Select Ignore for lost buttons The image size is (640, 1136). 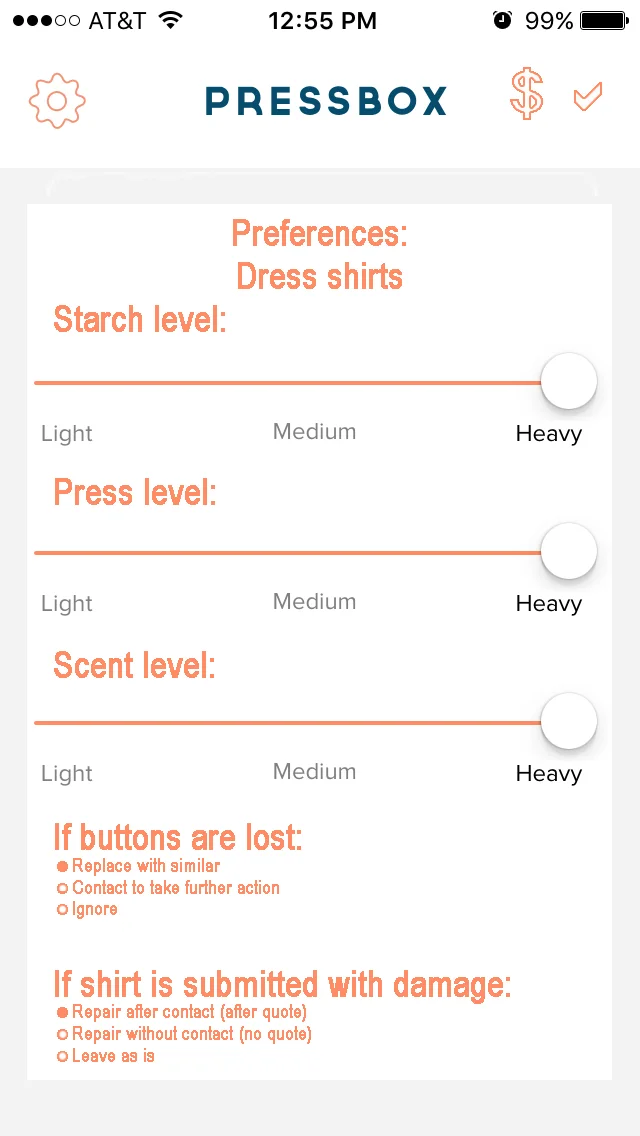point(87,909)
